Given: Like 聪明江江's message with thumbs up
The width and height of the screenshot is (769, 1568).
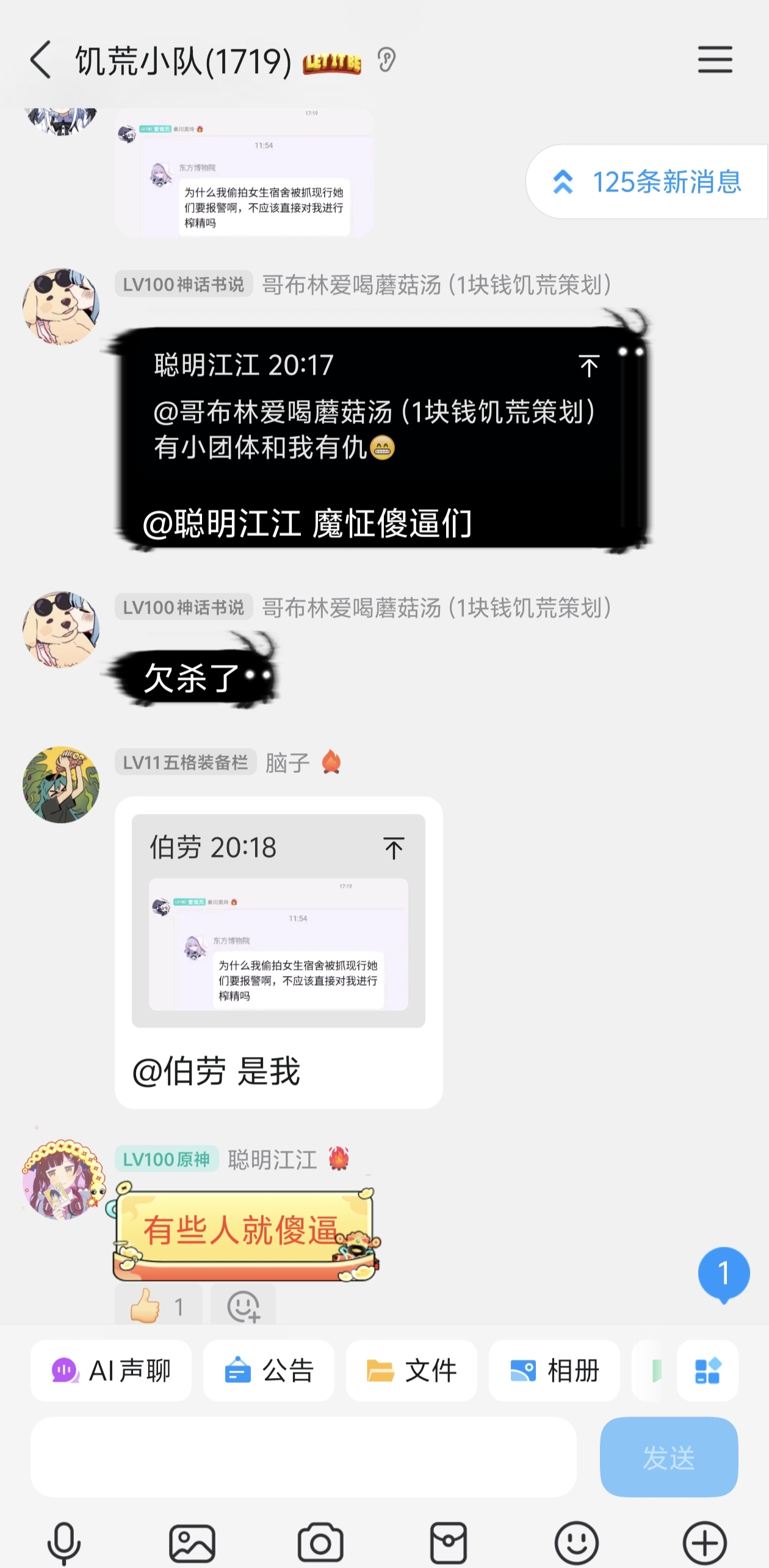Looking at the screenshot, I should tap(158, 1305).
